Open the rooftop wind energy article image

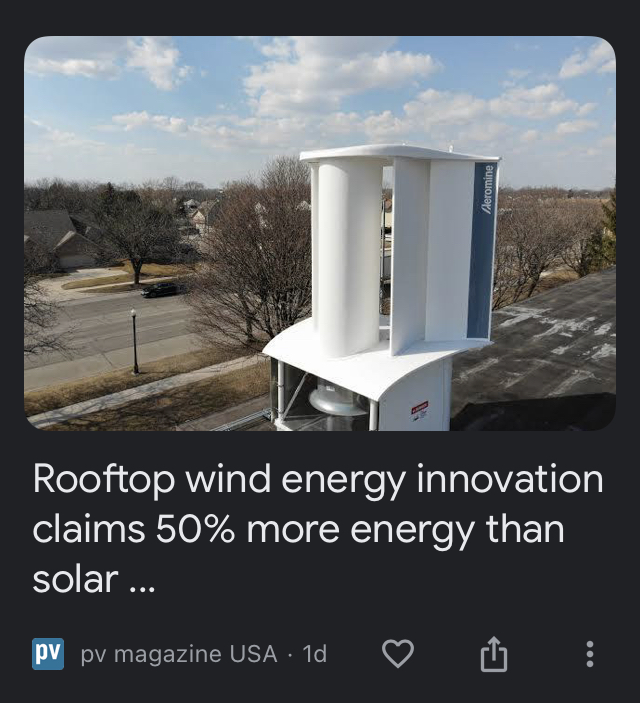tap(319, 233)
